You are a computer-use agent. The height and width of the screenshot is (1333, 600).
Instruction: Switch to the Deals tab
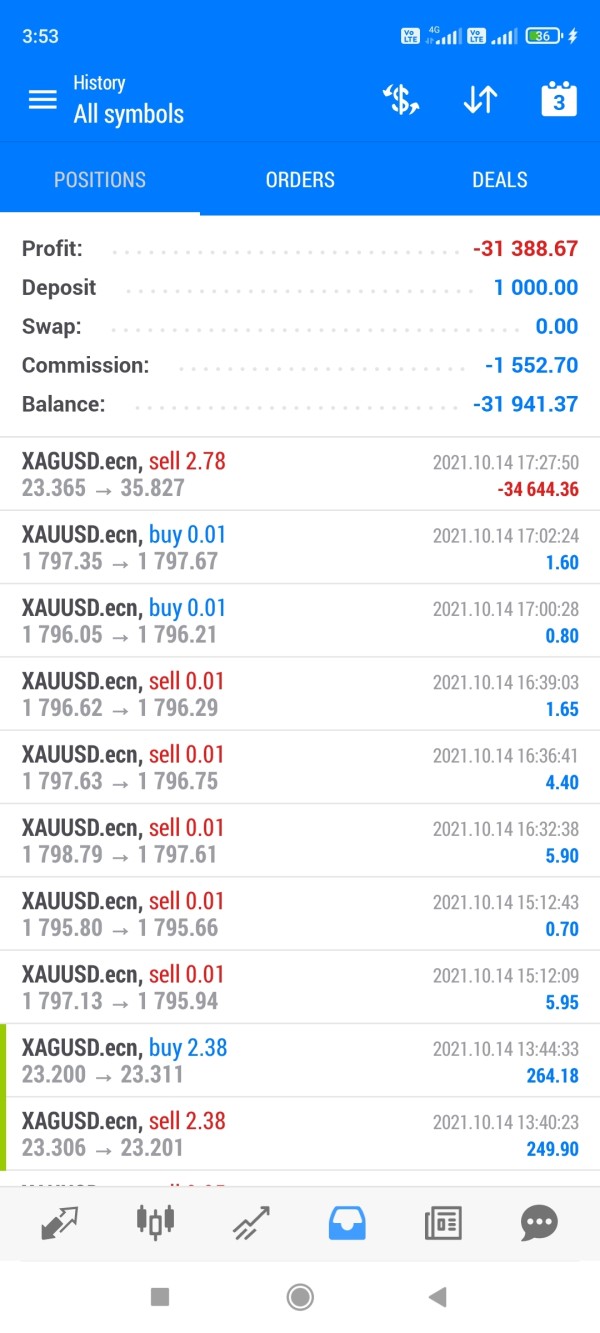tap(499, 180)
